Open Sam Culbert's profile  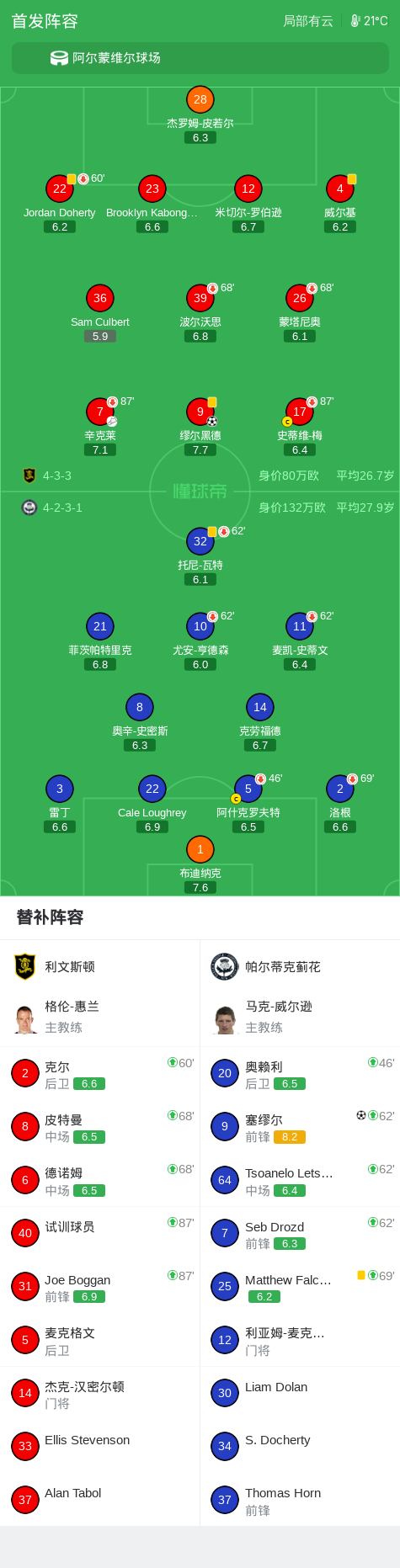[100, 313]
